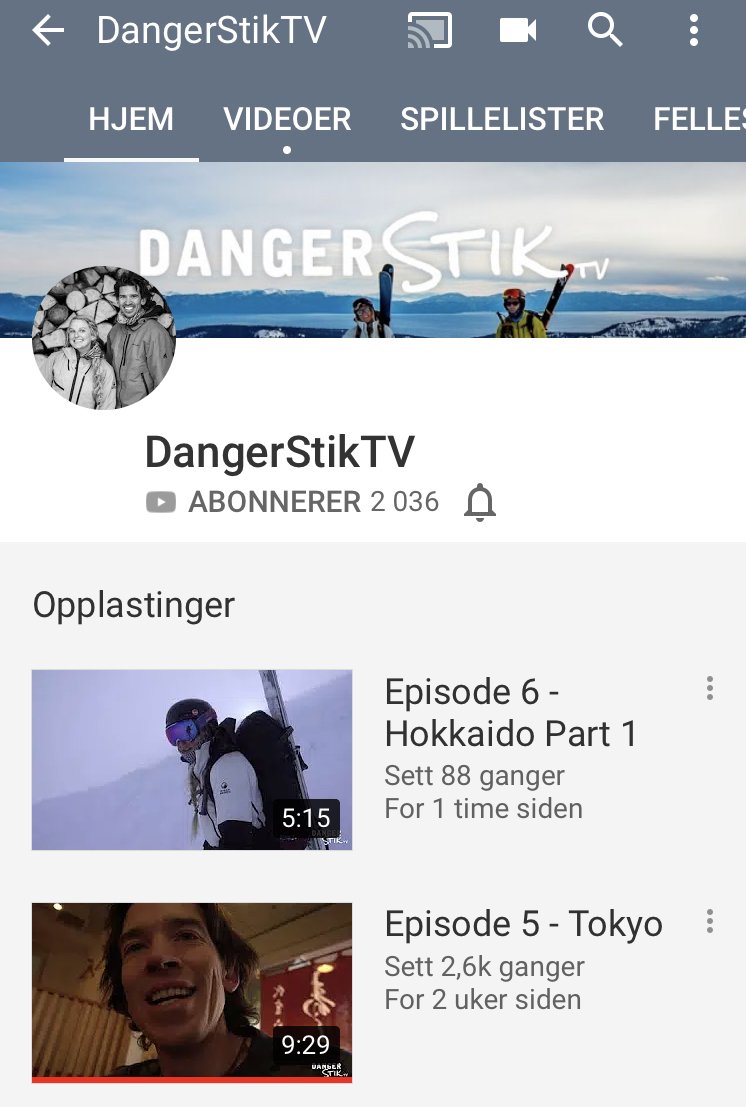
Task: Switch to the Videoer tab
Action: click(x=287, y=120)
